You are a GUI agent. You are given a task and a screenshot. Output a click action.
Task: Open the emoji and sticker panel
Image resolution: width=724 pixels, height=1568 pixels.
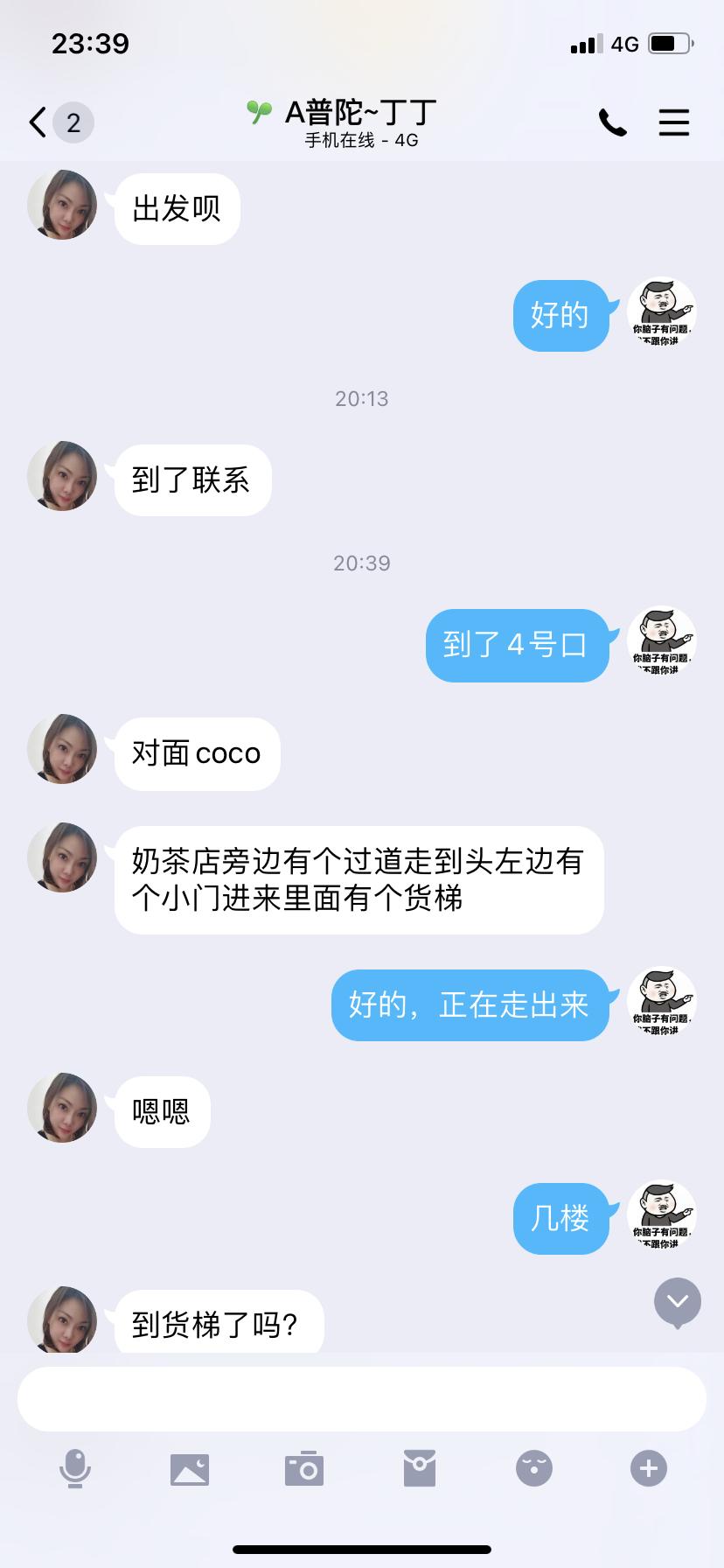tap(534, 1469)
